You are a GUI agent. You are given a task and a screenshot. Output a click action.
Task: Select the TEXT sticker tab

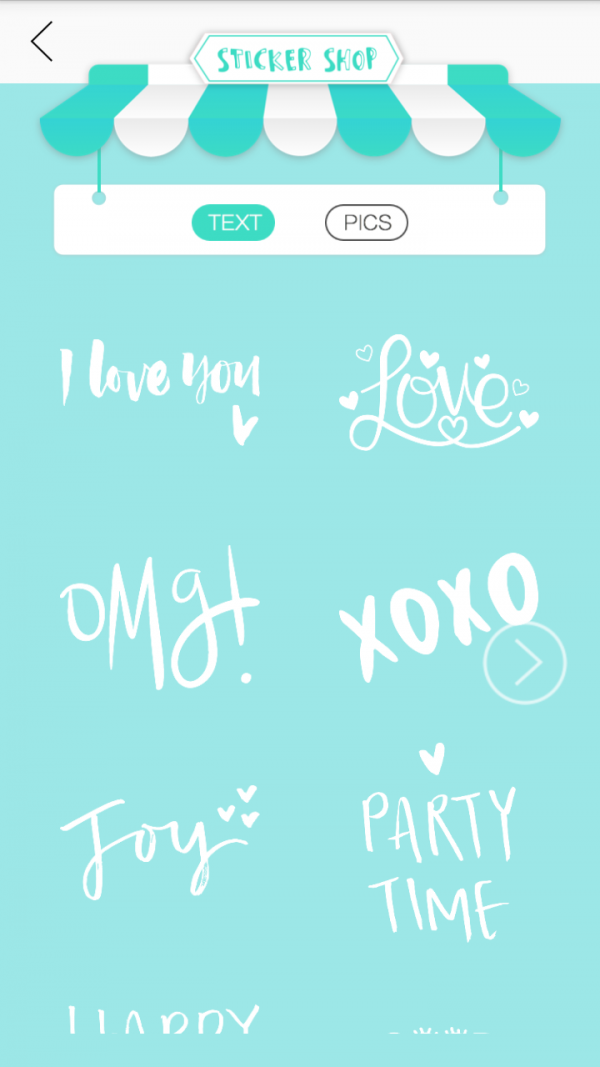click(x=233, y=223)
